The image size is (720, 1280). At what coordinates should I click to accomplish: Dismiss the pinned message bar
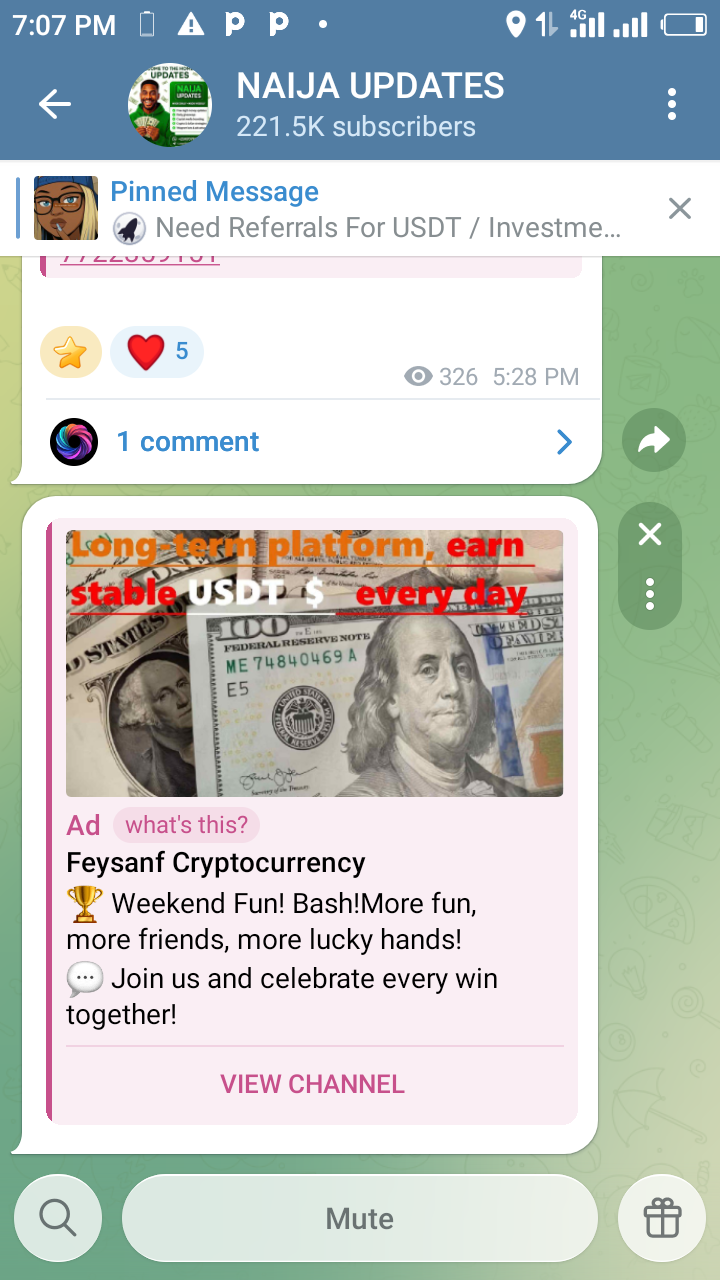coord(680,208)
